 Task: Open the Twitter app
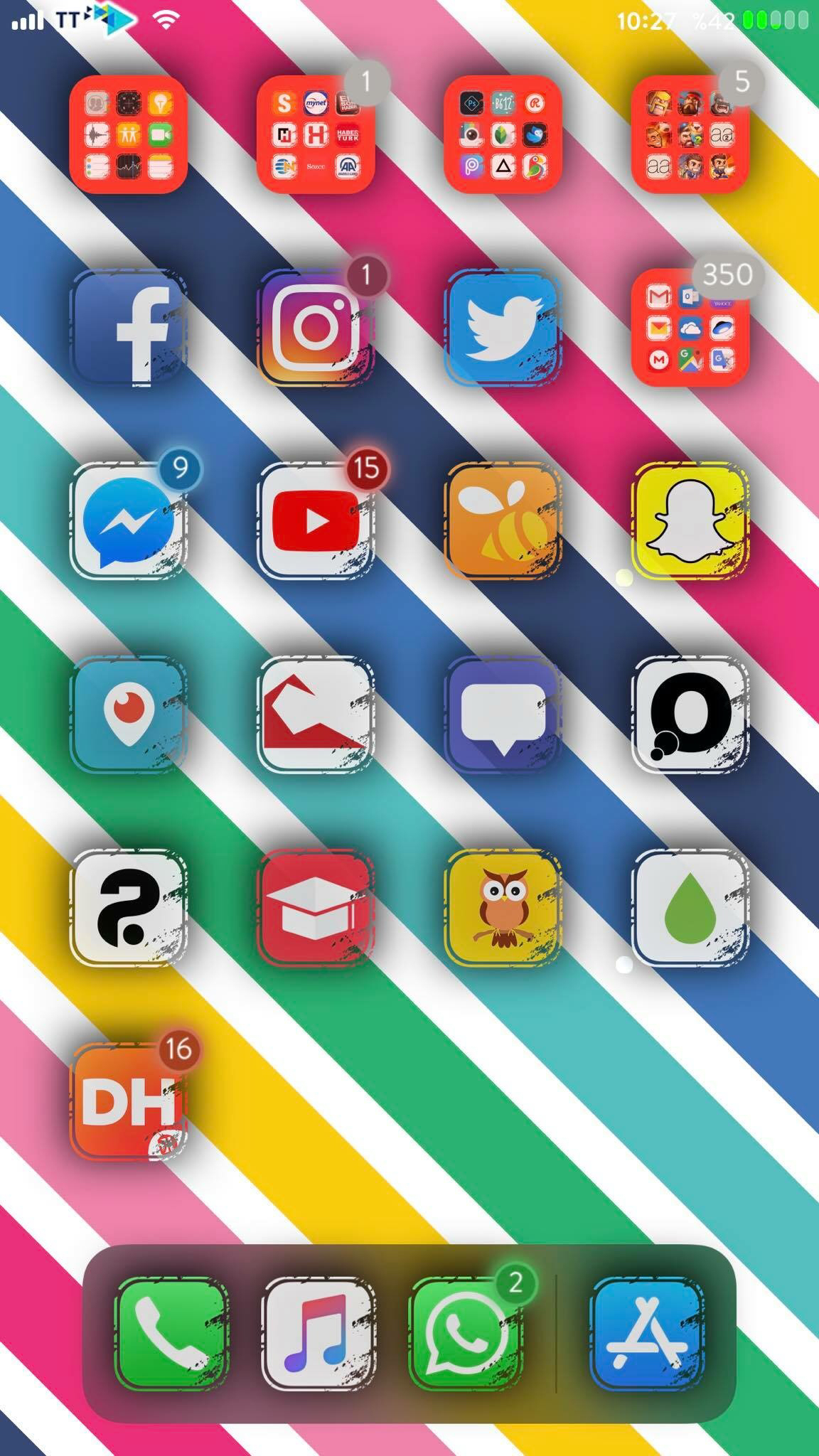pos(503,328)
